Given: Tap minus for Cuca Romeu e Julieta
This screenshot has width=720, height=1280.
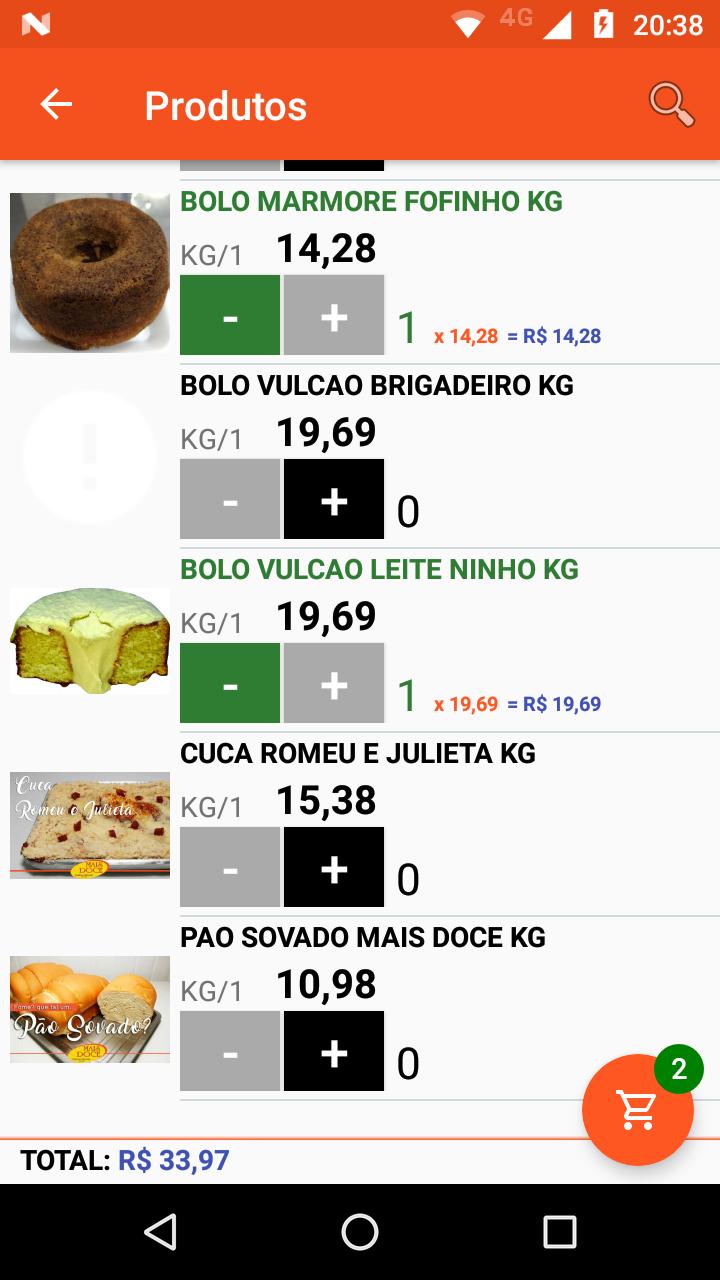Looking at the screenshot, I should pyautogui.click(x=230, y=867).
